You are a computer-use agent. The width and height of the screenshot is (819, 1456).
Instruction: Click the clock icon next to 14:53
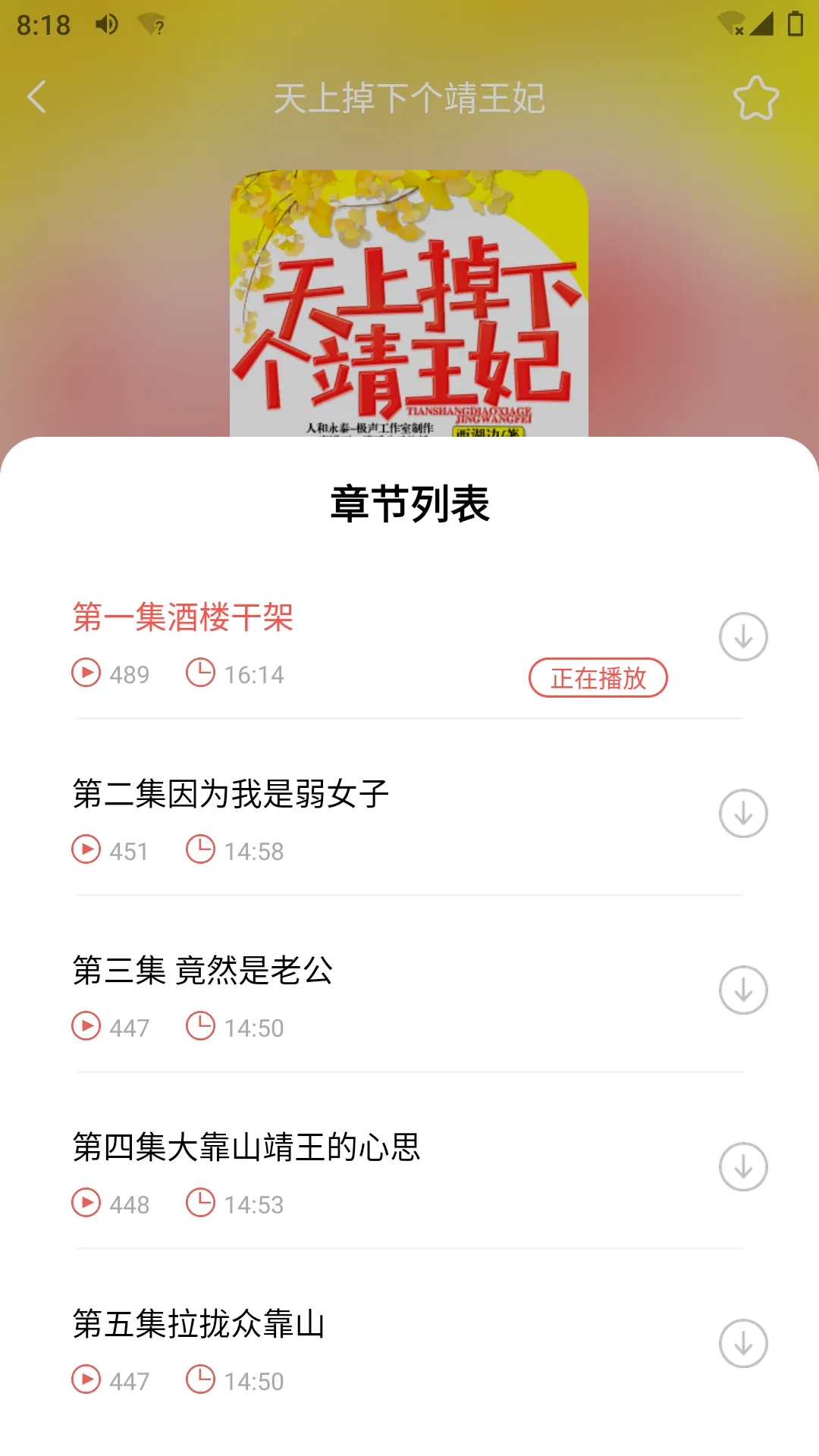(200, 1203)
